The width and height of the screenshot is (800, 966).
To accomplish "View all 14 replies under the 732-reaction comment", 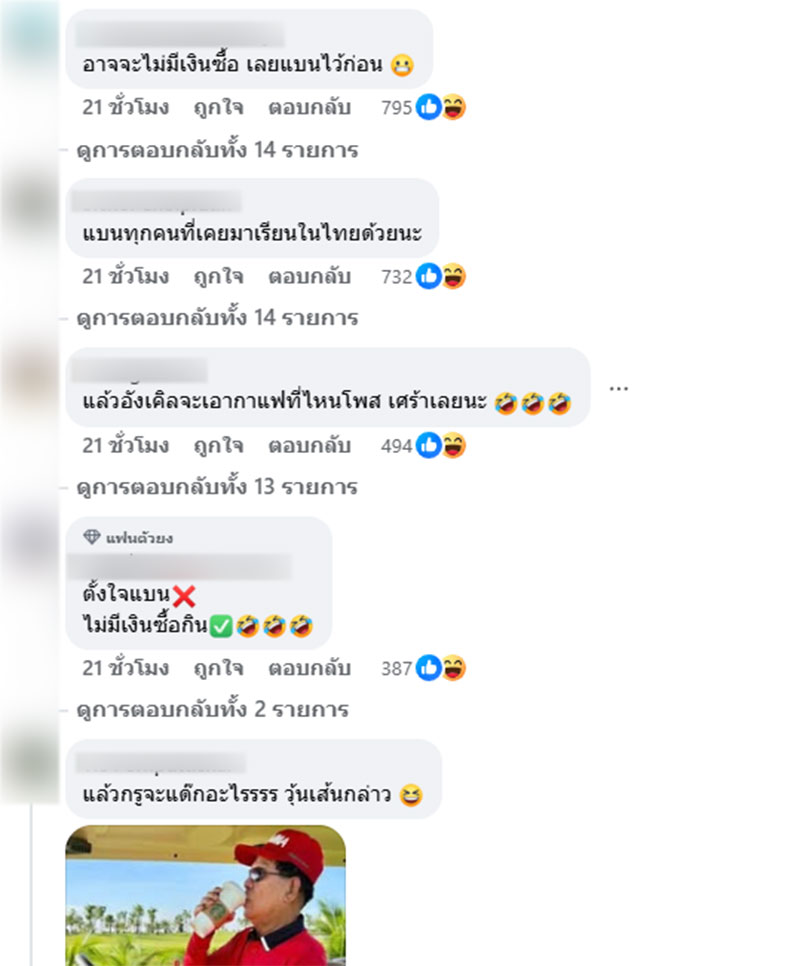I will click(217, 319).
